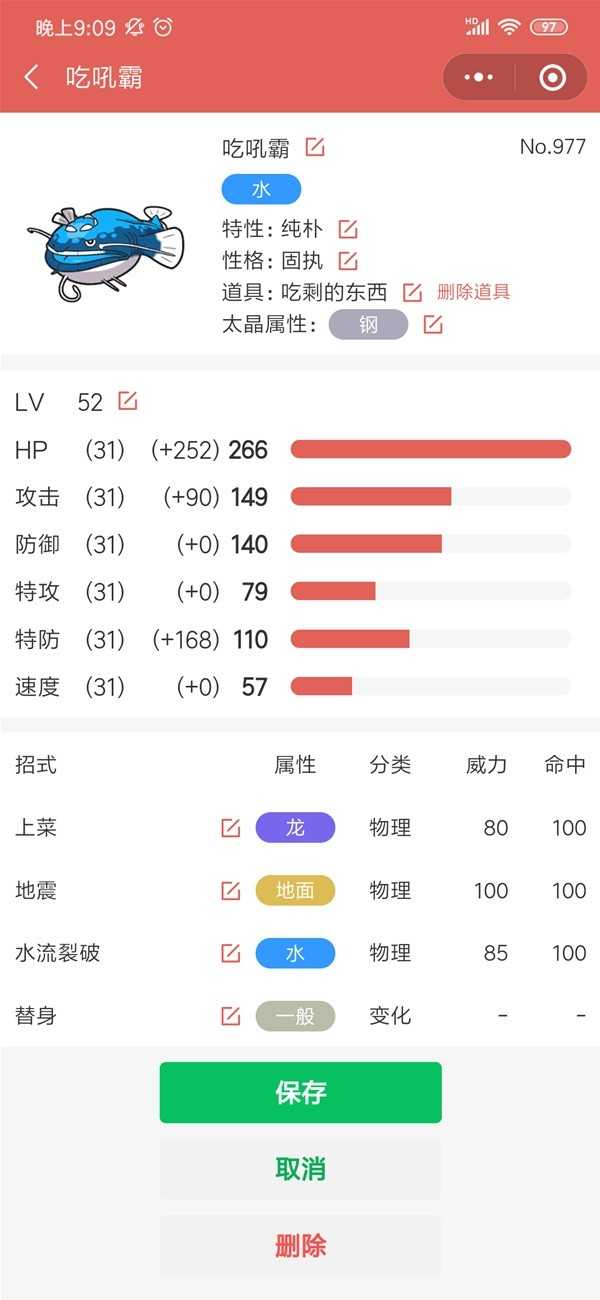Go back using the header arrow
Screen dimensions: 600x1300
pos(32,77)
